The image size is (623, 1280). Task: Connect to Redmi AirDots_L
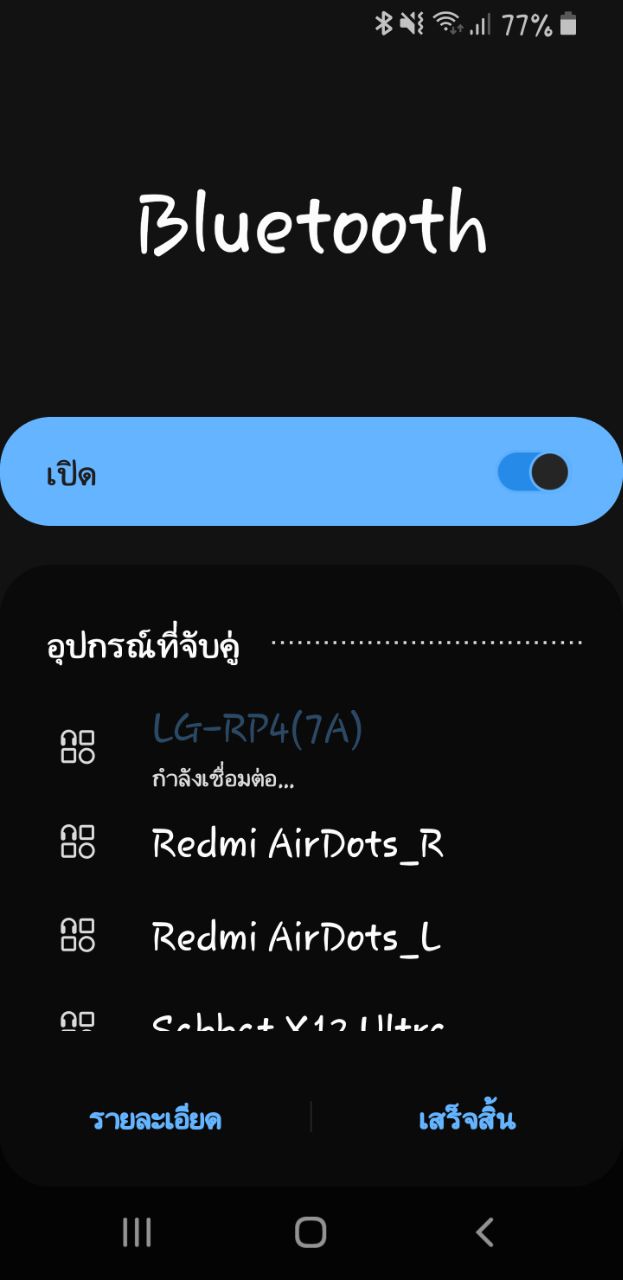tap(296, 938)
